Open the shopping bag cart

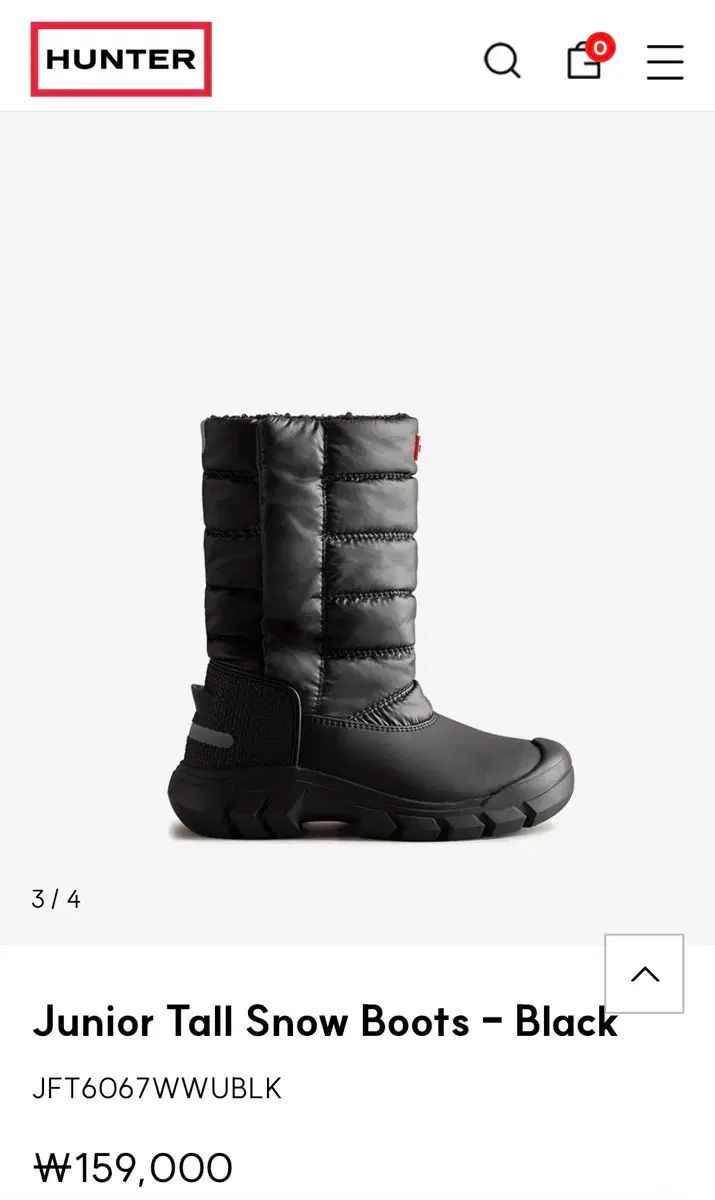tap(585, 61)
